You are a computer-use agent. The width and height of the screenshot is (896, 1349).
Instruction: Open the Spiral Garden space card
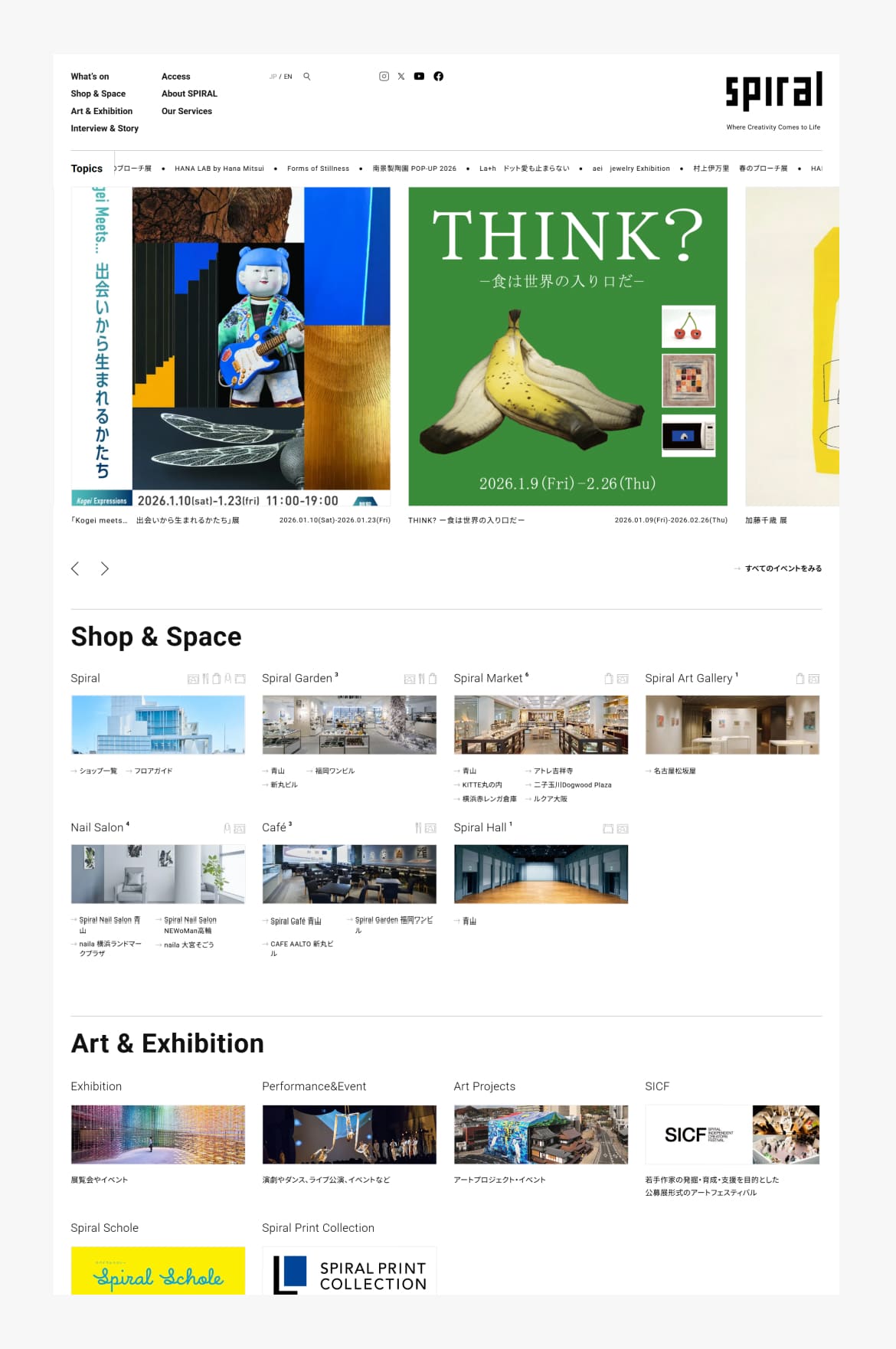[x=349, y=725]
